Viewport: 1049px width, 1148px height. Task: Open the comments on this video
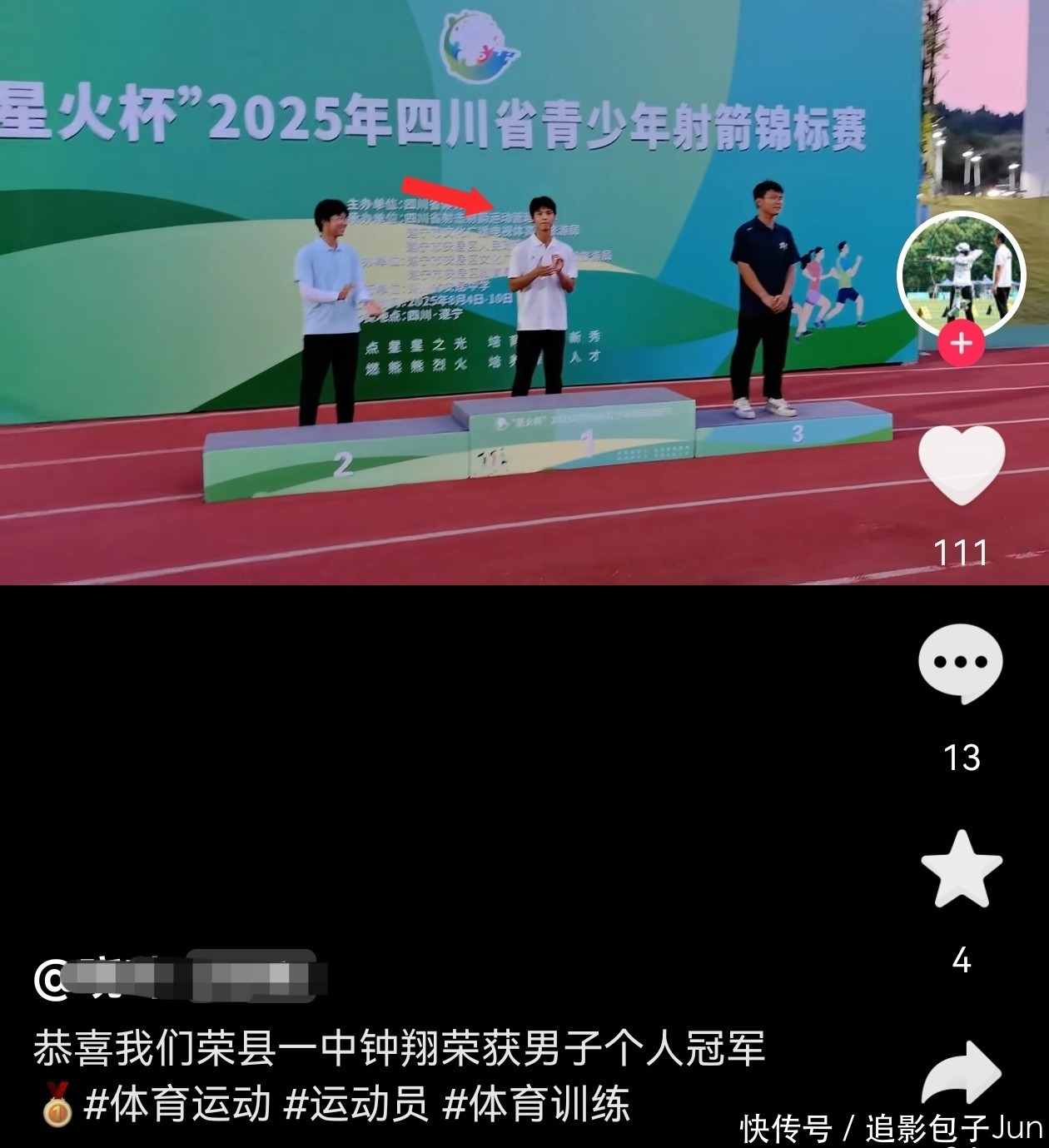pos(961,663)
